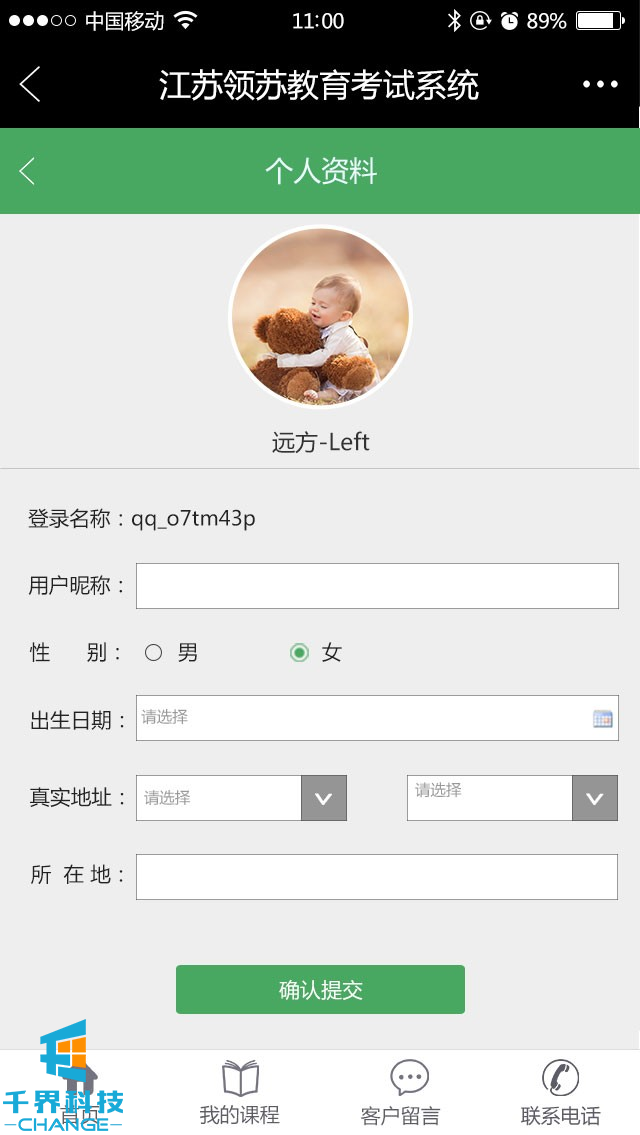Screen dimensions: 640x1135
Task: Go back using the black bar arrow
Action: pos(30,84)
